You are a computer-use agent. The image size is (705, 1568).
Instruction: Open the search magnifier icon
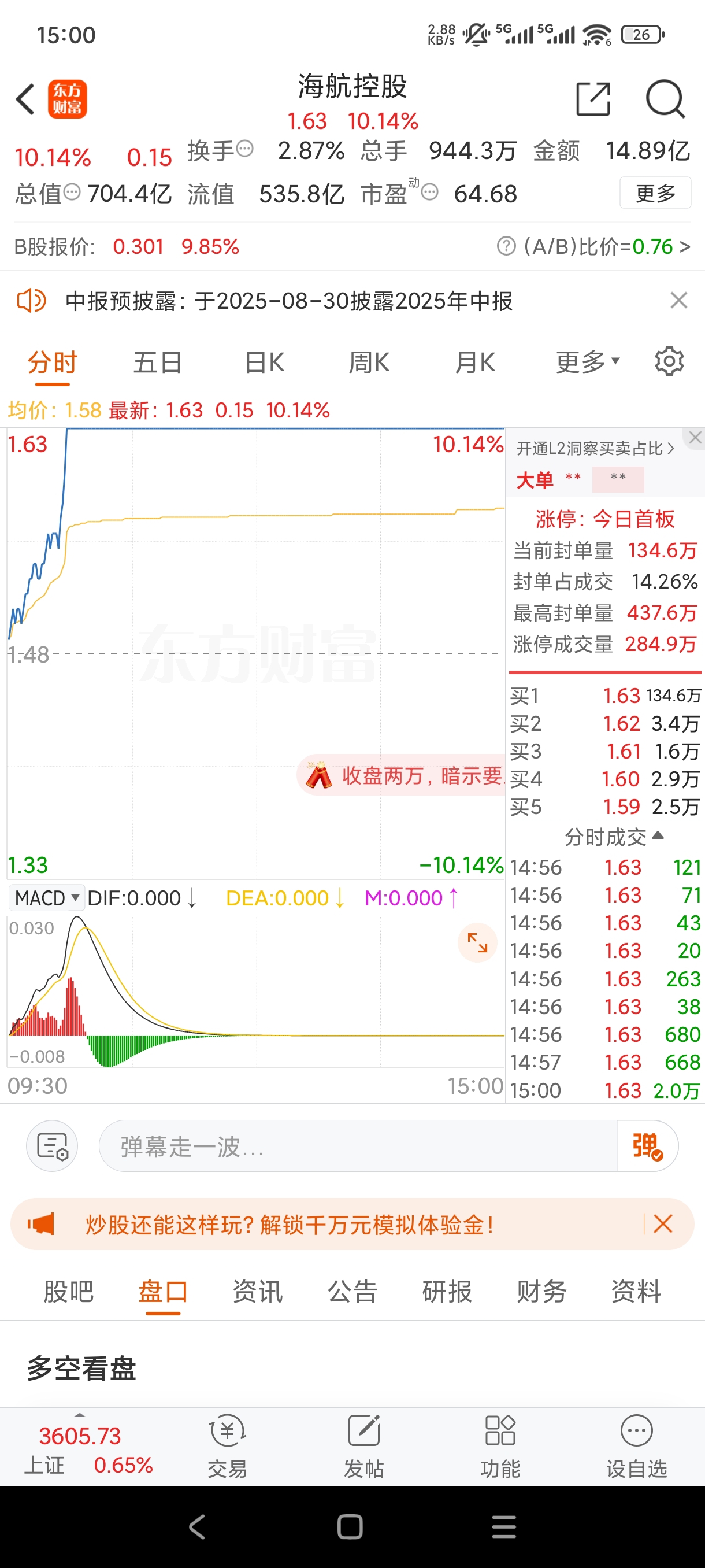pos(665,99)
